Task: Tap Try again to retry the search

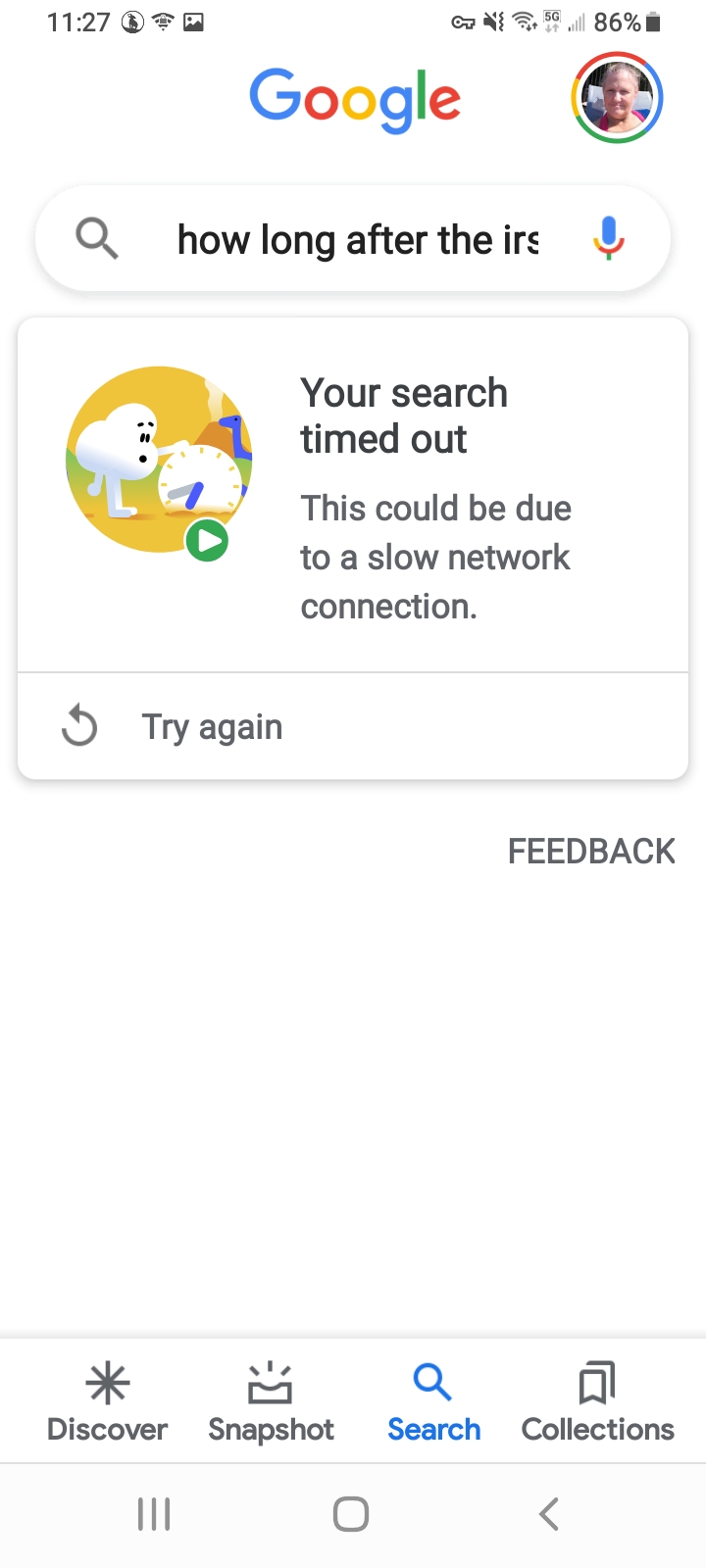Action: pos(212,727)
